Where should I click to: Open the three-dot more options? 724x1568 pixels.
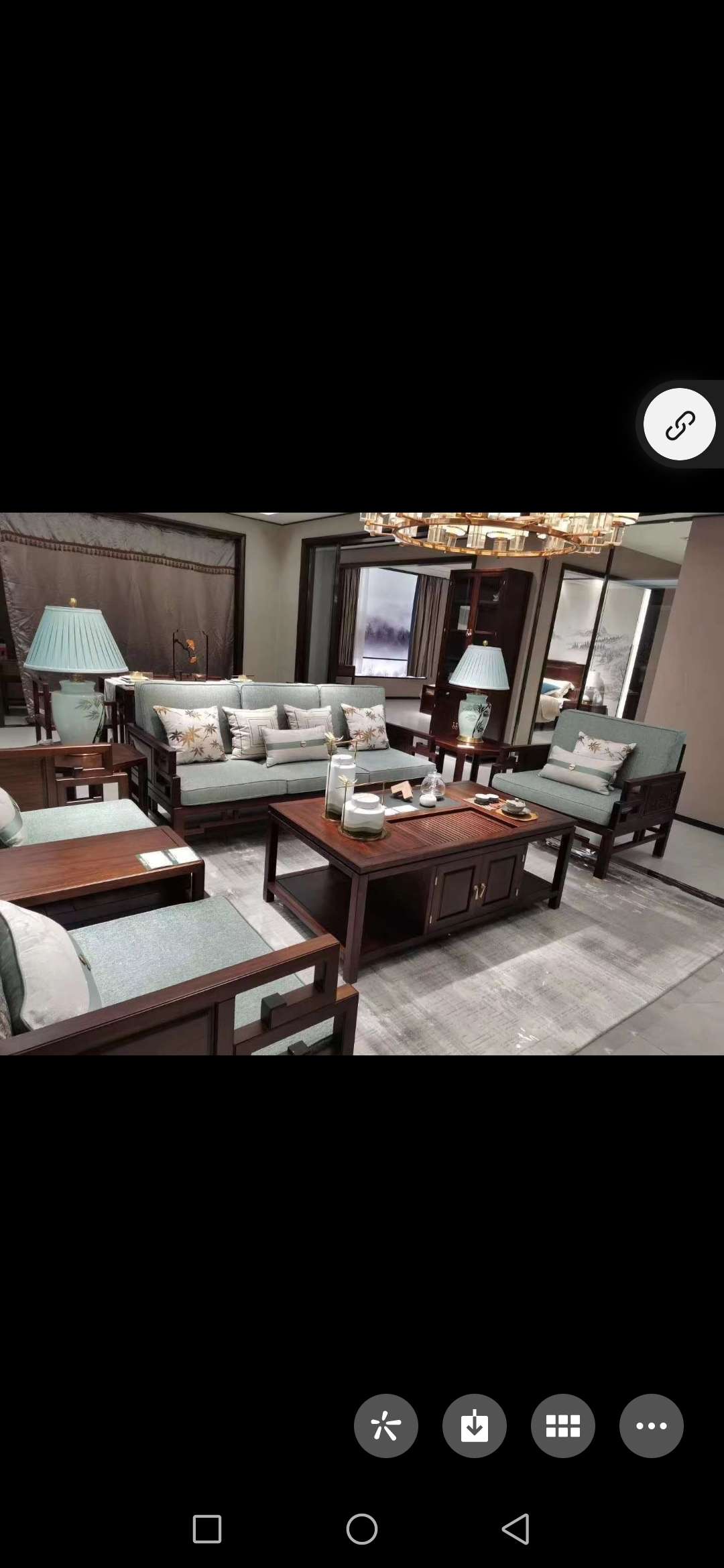pyautogui.click(x=652, y=1426)
